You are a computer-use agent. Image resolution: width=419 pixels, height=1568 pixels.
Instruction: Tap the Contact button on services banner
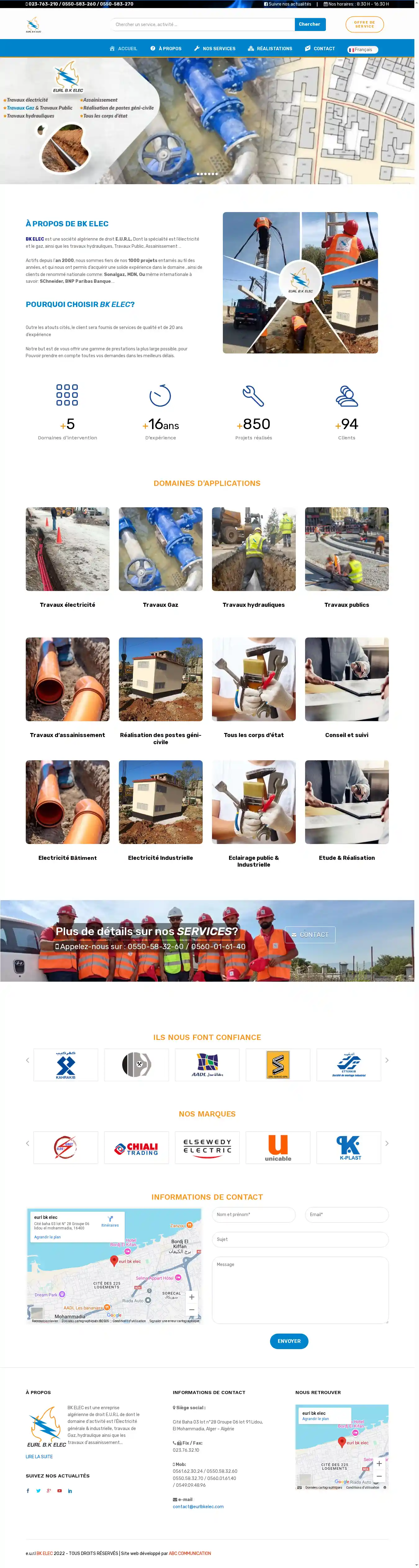coord(310,934)
